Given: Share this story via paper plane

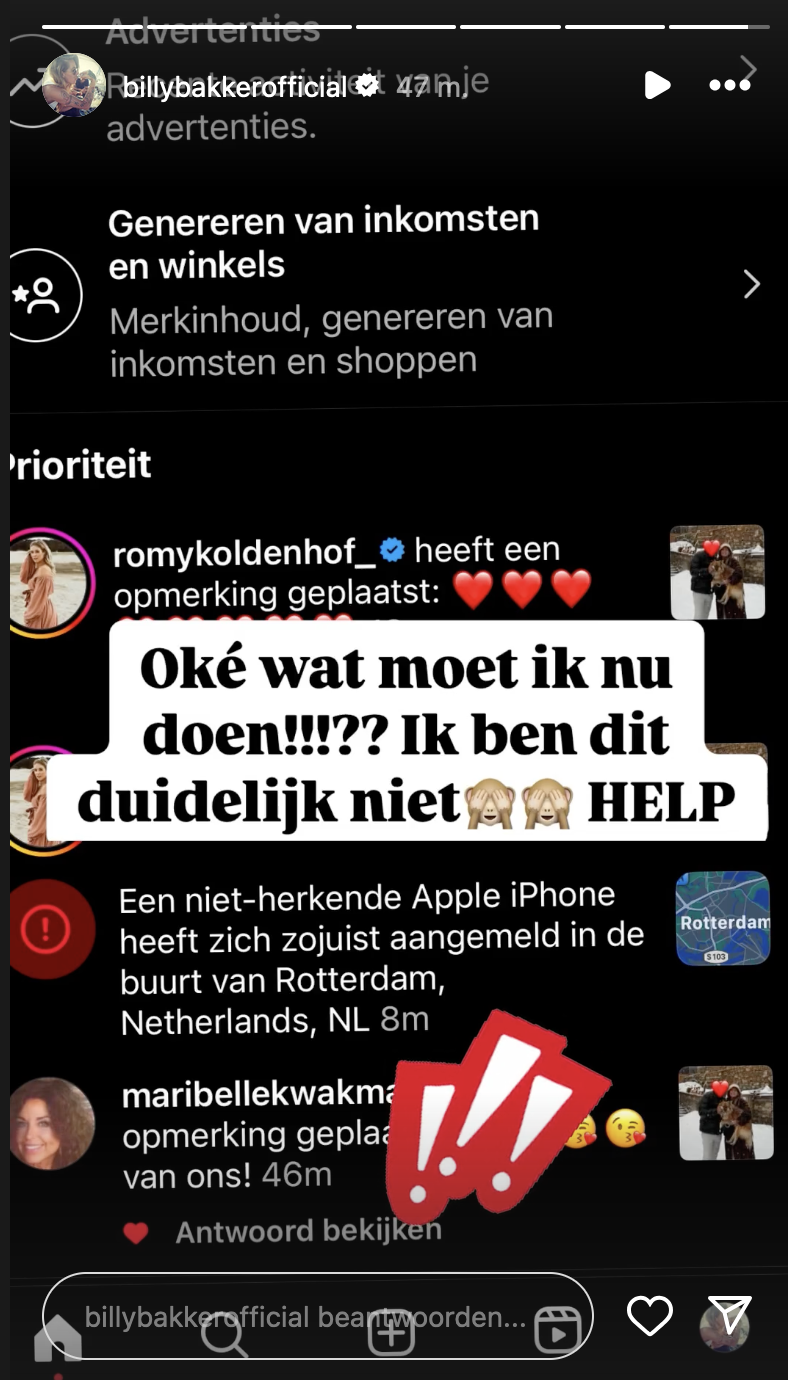Looking at the screenshot, I should pos(729,1316).
